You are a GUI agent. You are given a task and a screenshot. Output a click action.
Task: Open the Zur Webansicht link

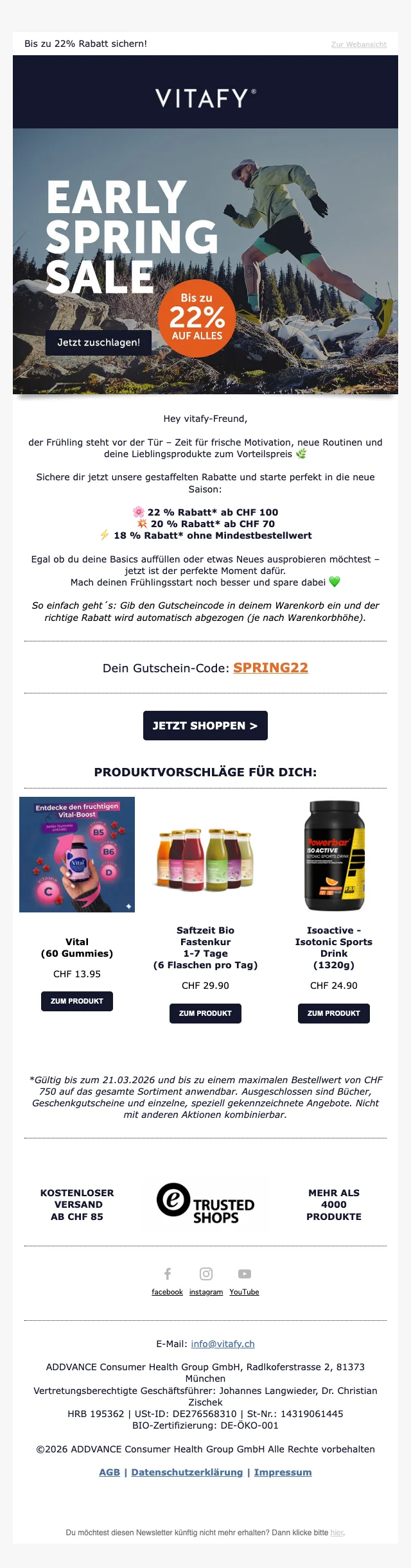pos(358,44)
